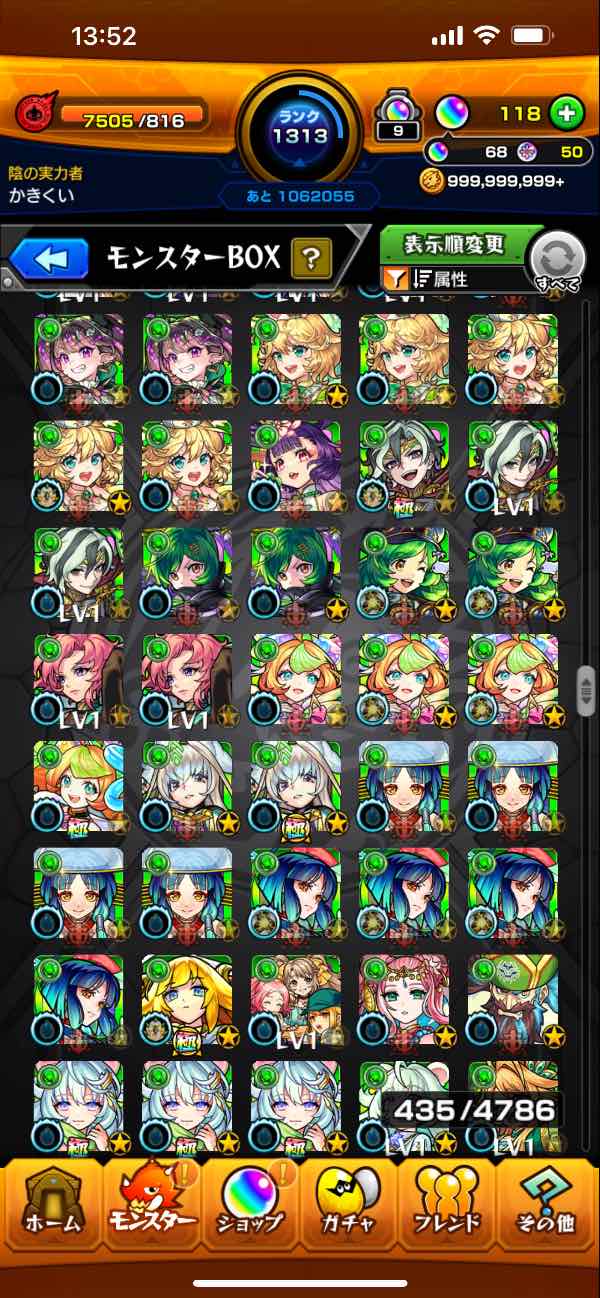Tap the すべて refresh filter button
The image size is (600, 1298).
[x=558, y=262]
